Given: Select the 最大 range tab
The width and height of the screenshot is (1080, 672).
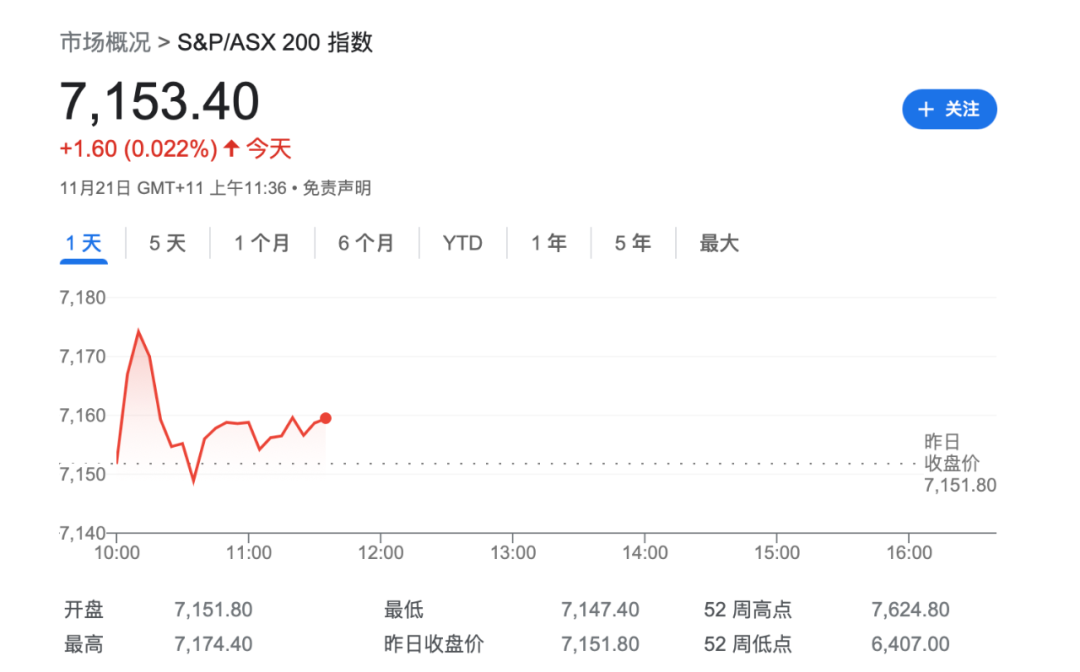Looking at the screenshot, I should pos(719,243).
